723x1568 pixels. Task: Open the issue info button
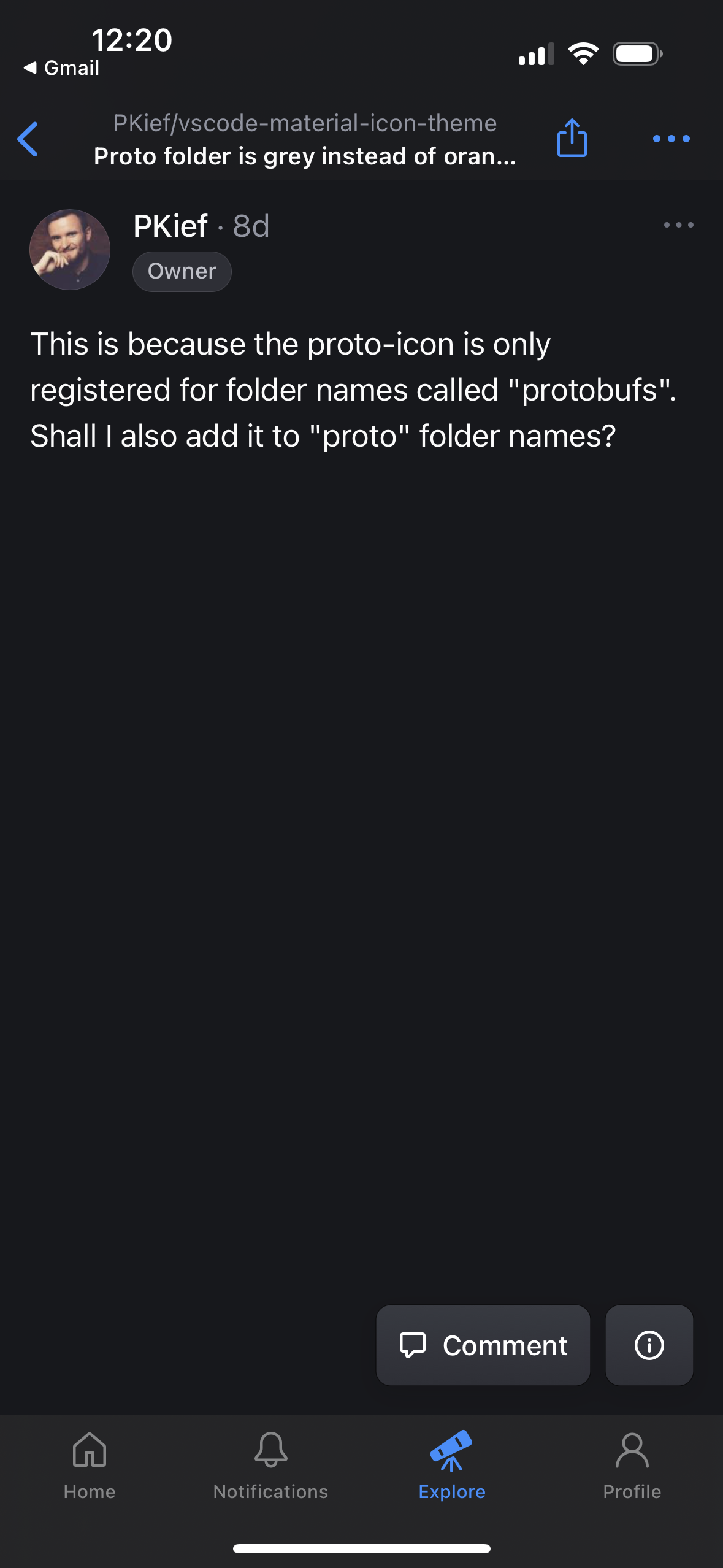[x=649, y=1345]
